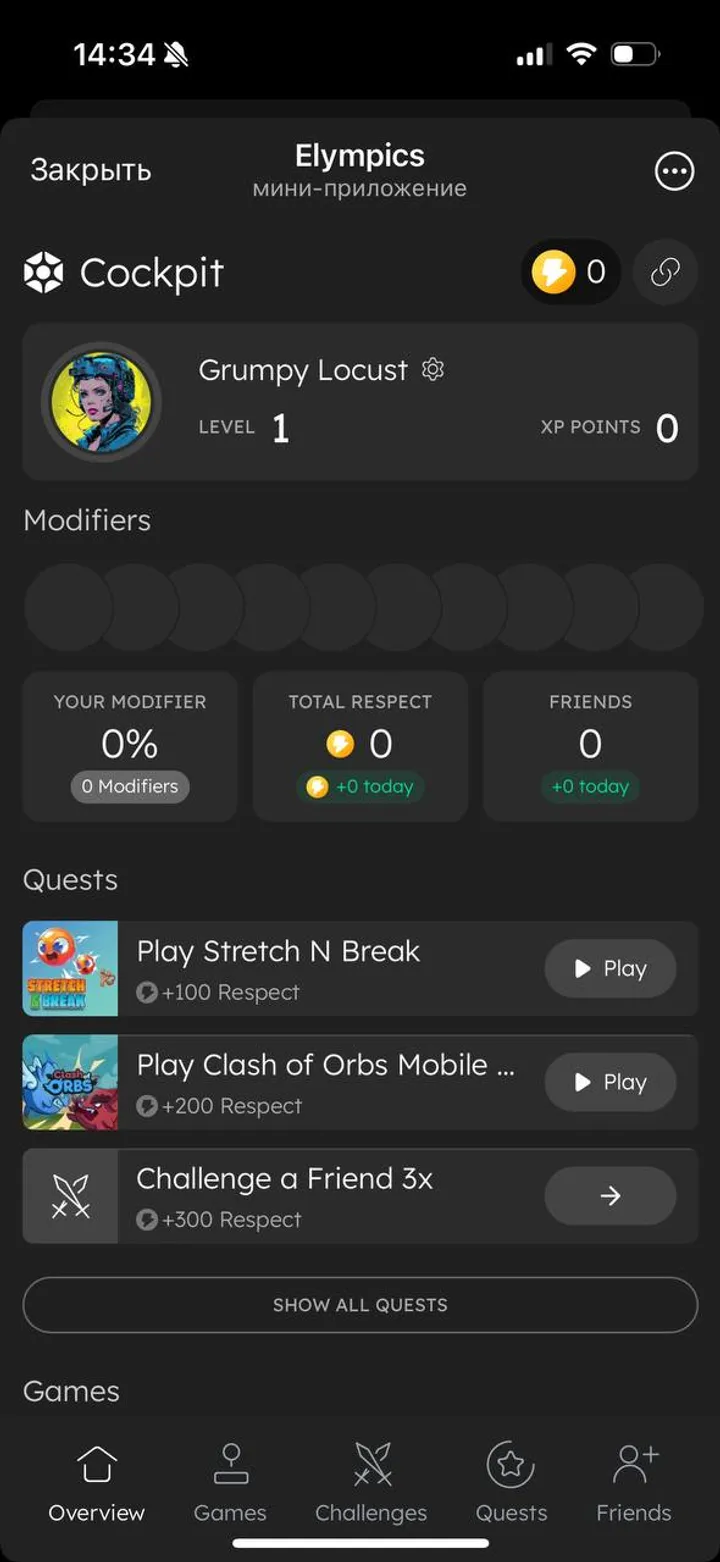720x1562 pixels.
Task: Click the first empty modifier slot
Action: pyautogui.click(x=65, y=607)
